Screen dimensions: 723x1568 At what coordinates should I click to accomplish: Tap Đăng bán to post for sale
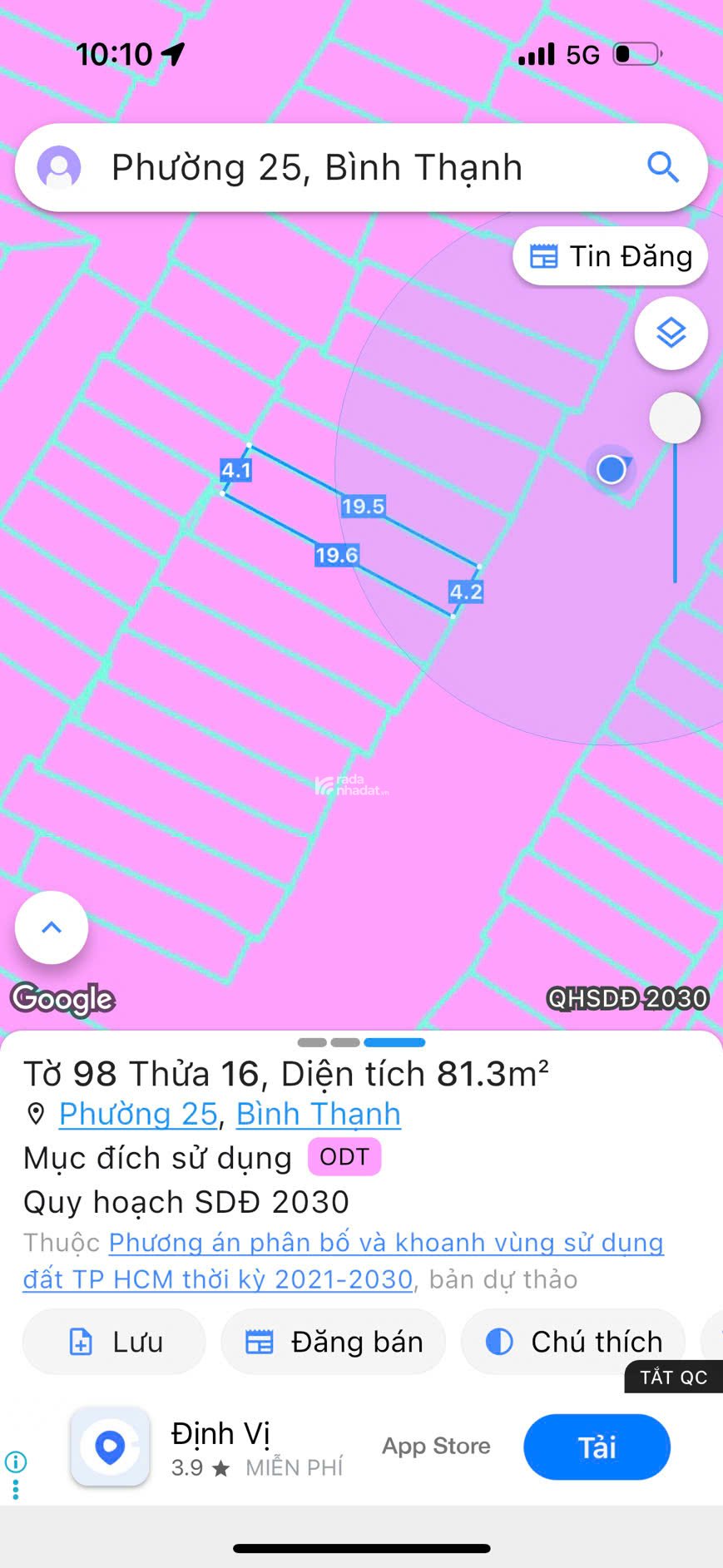click(x=334, y=1342)
